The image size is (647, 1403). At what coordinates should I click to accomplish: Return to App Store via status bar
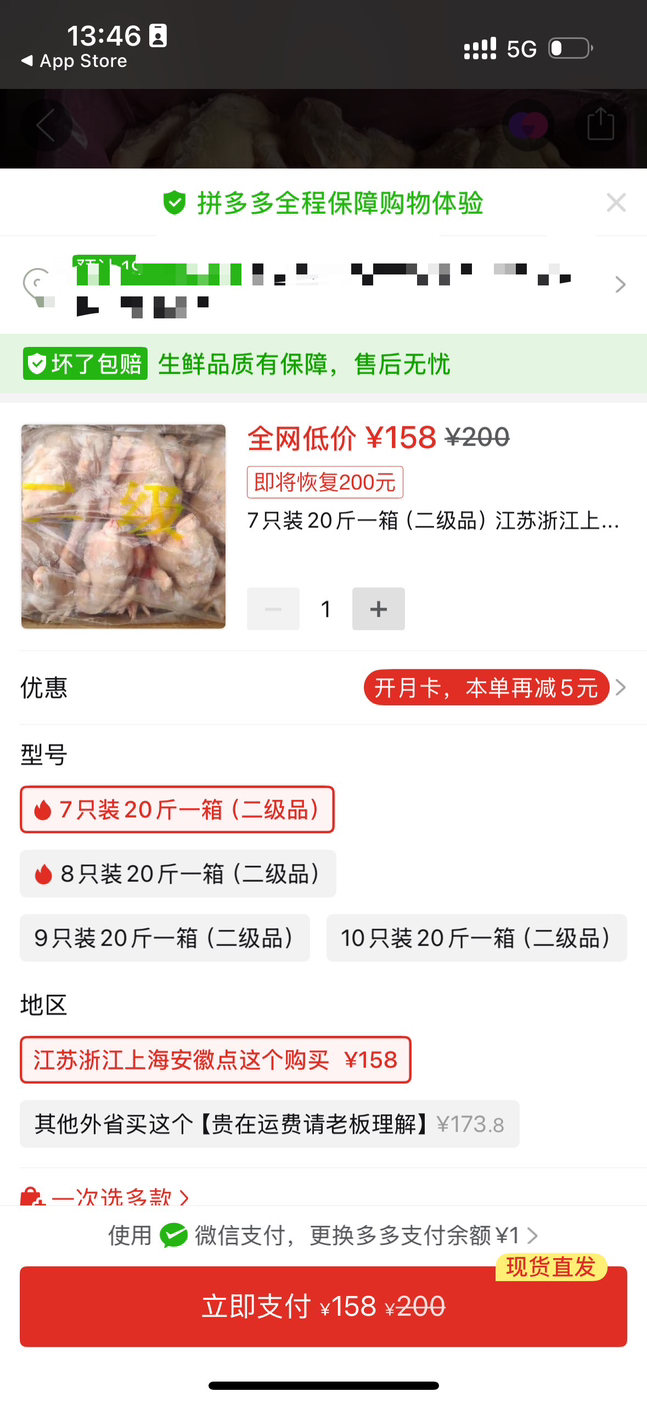(74, 61)
